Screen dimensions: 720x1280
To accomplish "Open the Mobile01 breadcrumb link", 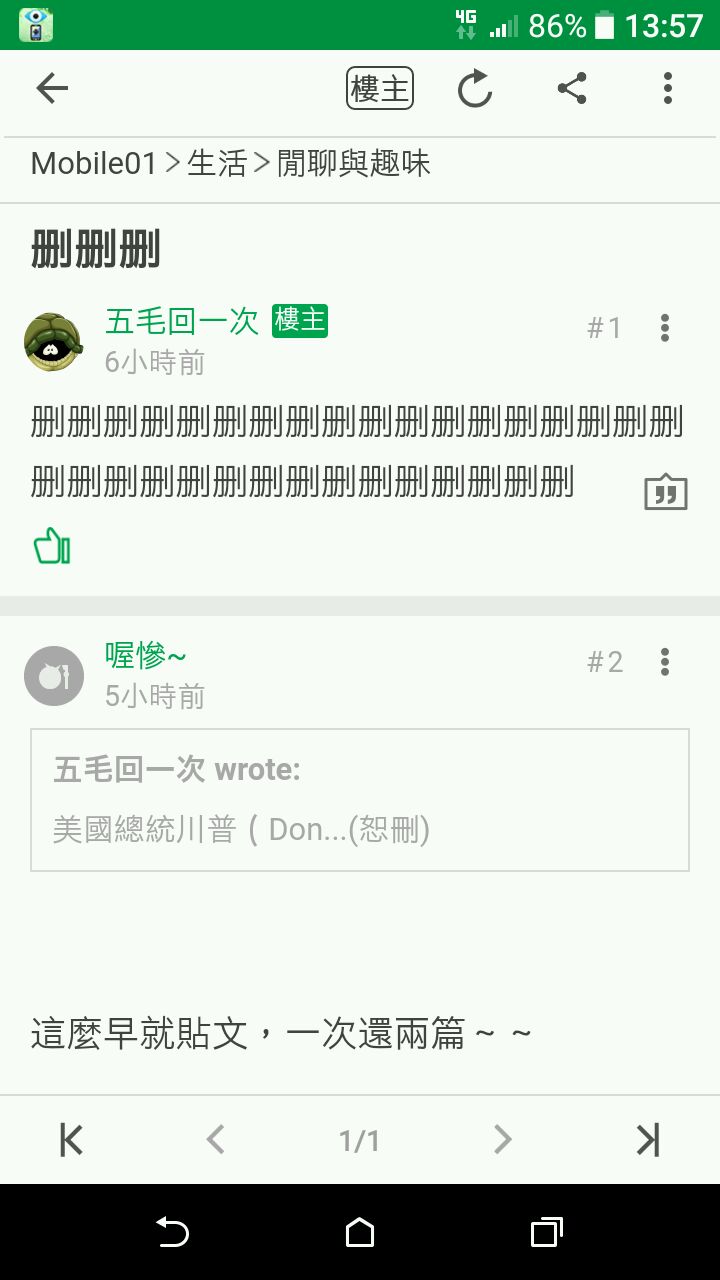I will click(94, 163).
